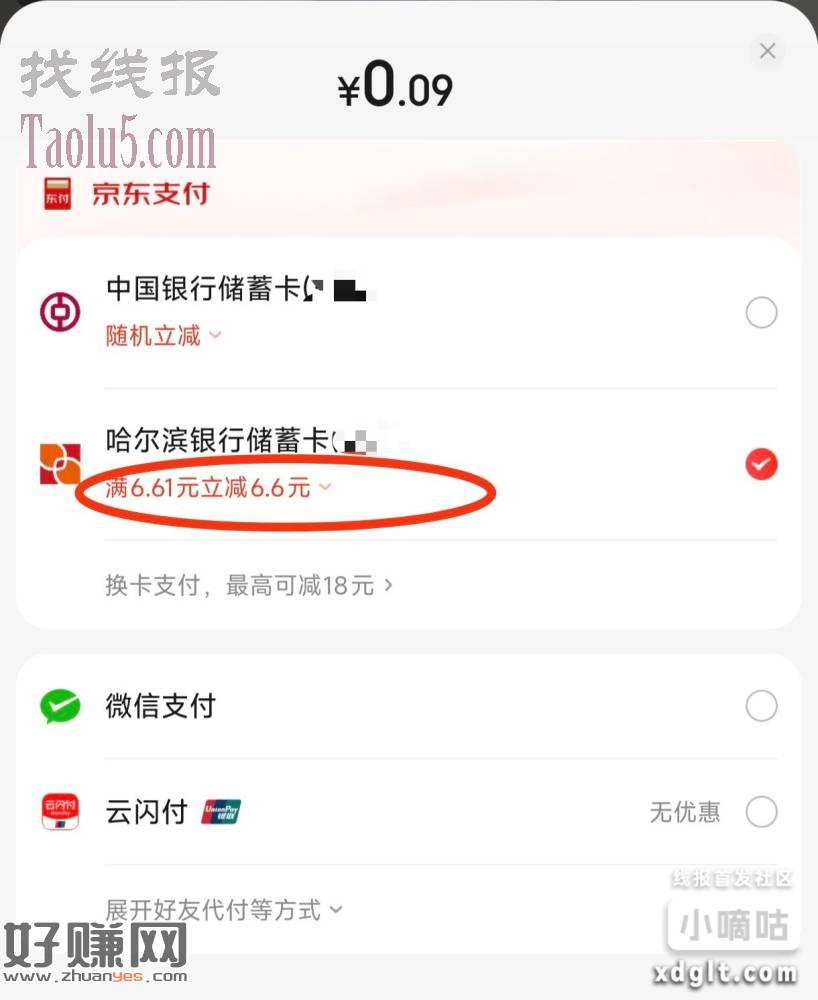Choose 云闪付 payment option
Screen dimensions: 818x1000
point(761,812)
